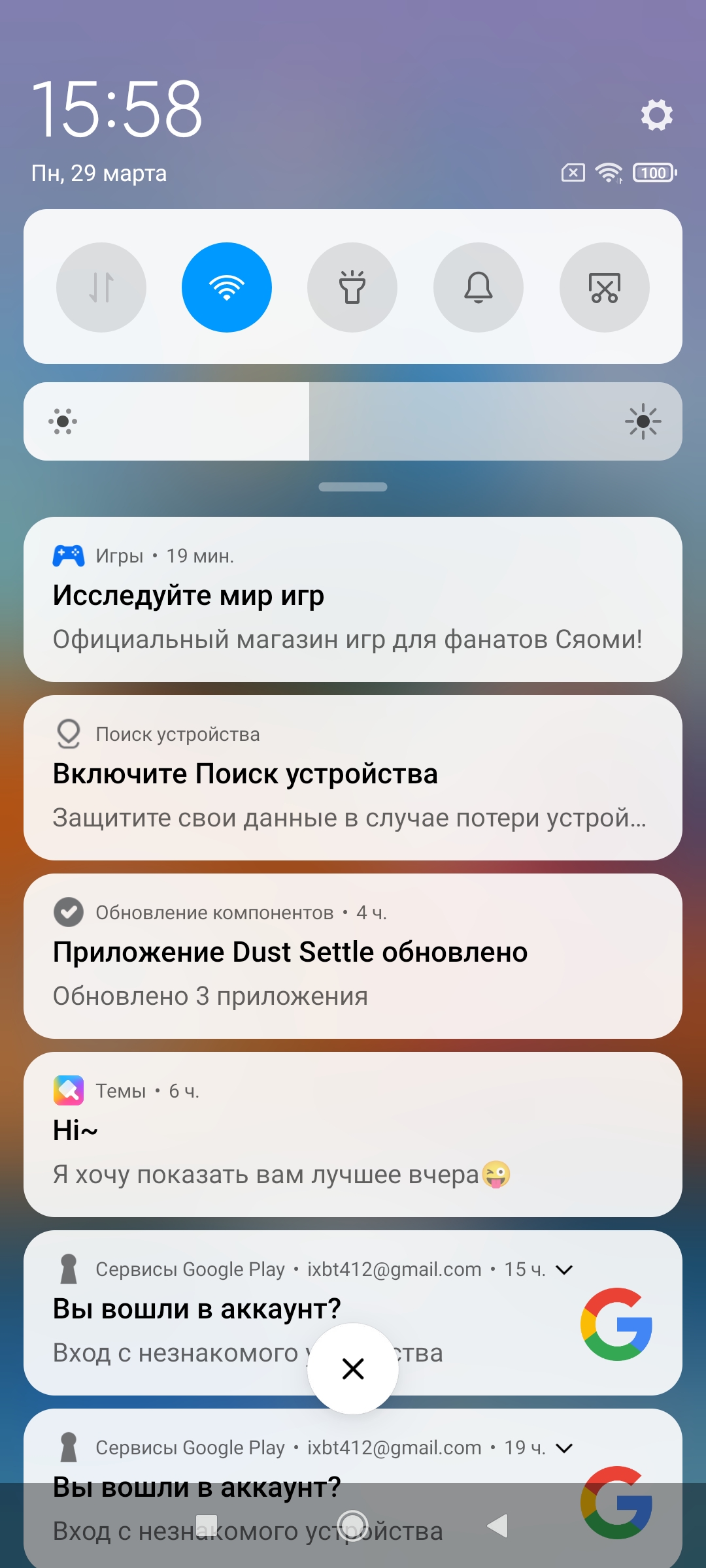The width and height of the screenshot is (706, 1568).
Task: Open the Игры notification
Action: coord(353,599)
